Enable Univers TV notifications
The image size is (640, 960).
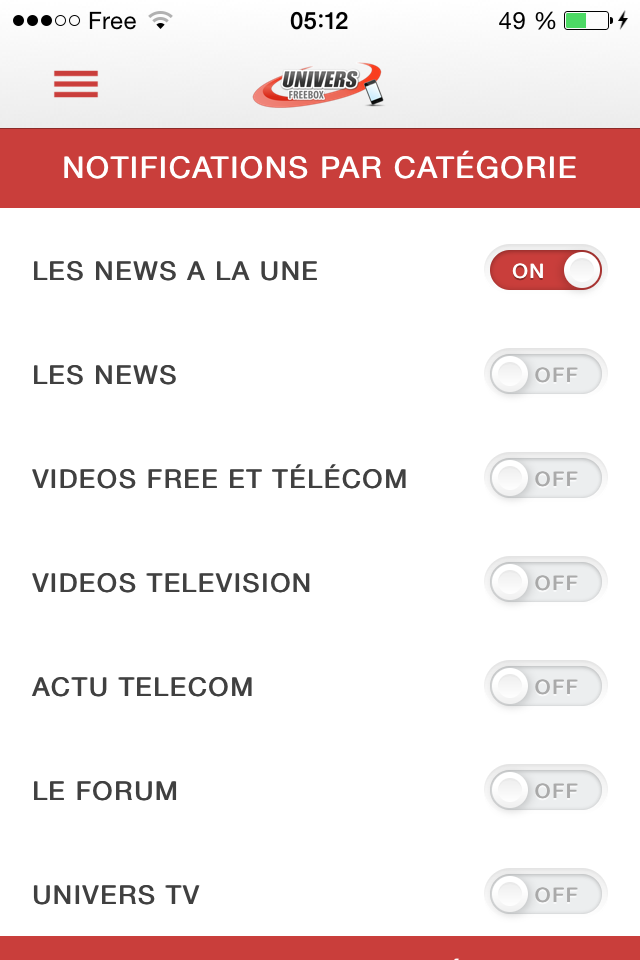(546, 894)
